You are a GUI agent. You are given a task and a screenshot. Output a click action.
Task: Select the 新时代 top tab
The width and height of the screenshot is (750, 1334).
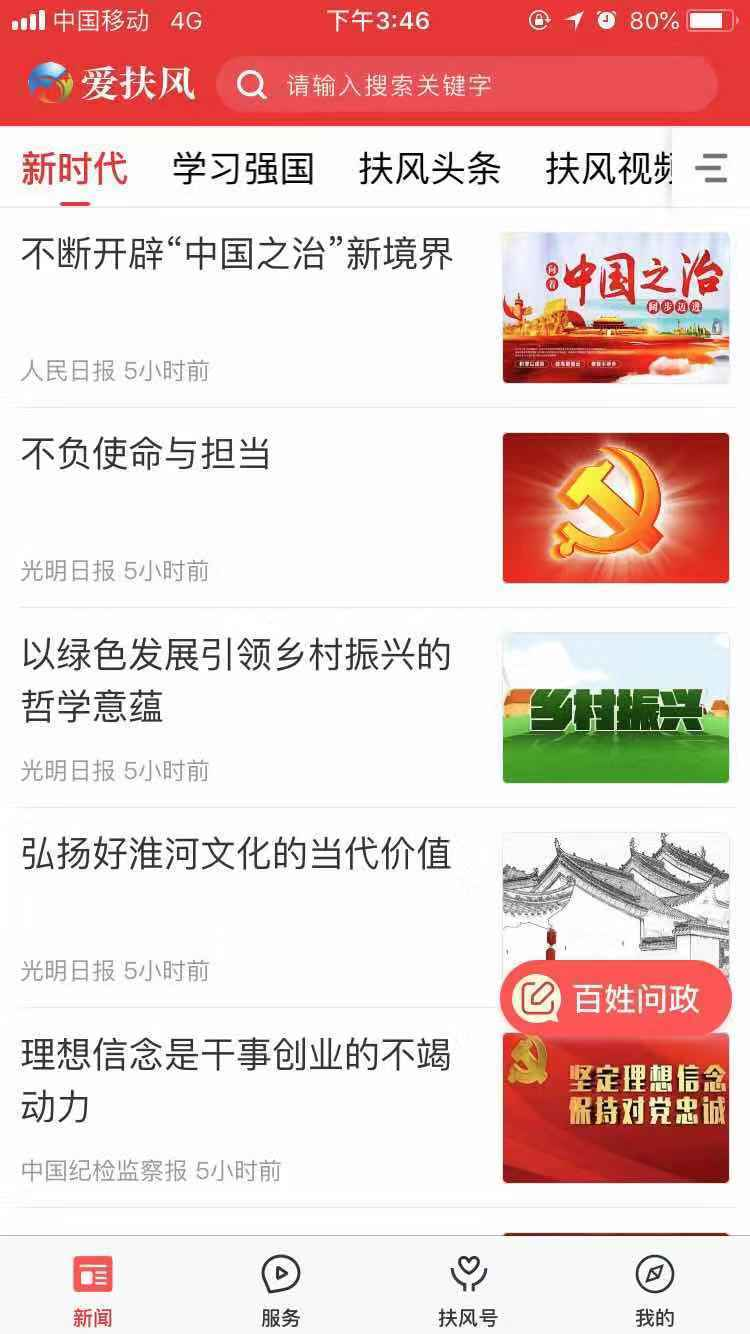75,168
